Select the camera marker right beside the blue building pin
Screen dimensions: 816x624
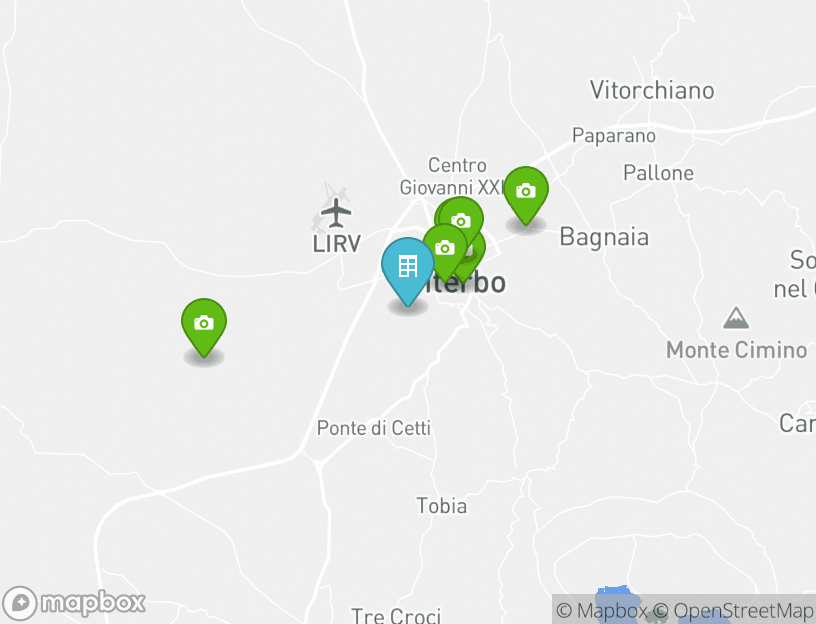[x=444, y=249]
